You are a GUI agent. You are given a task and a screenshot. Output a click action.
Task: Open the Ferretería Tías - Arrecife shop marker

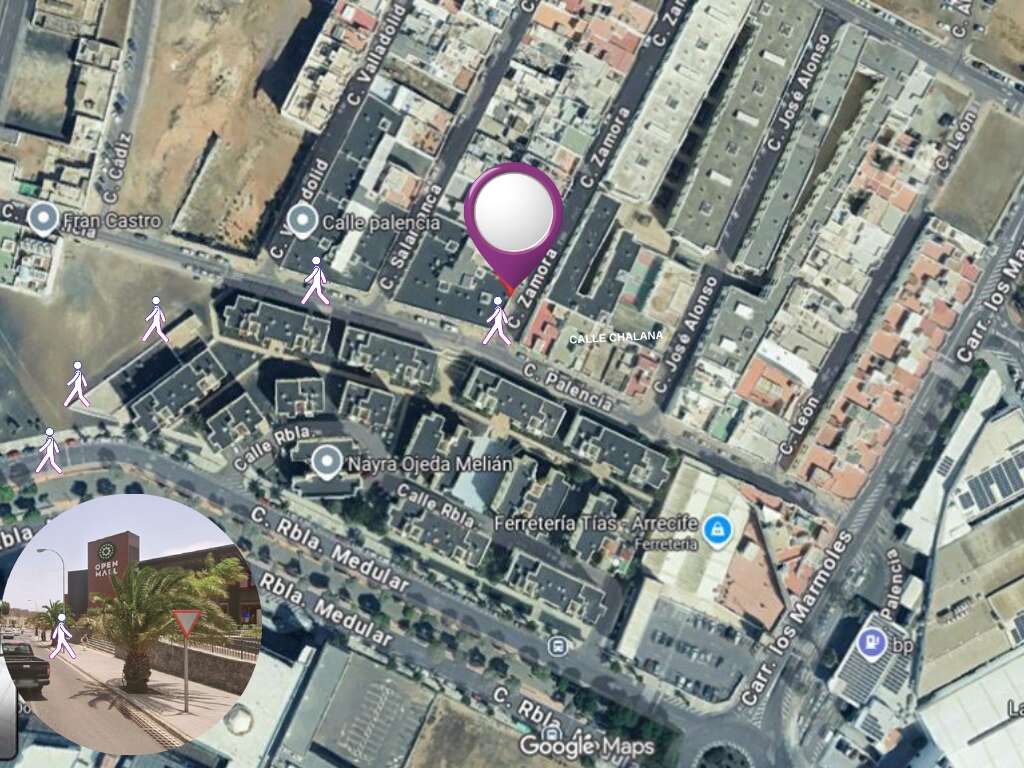[x=716, y=530]
